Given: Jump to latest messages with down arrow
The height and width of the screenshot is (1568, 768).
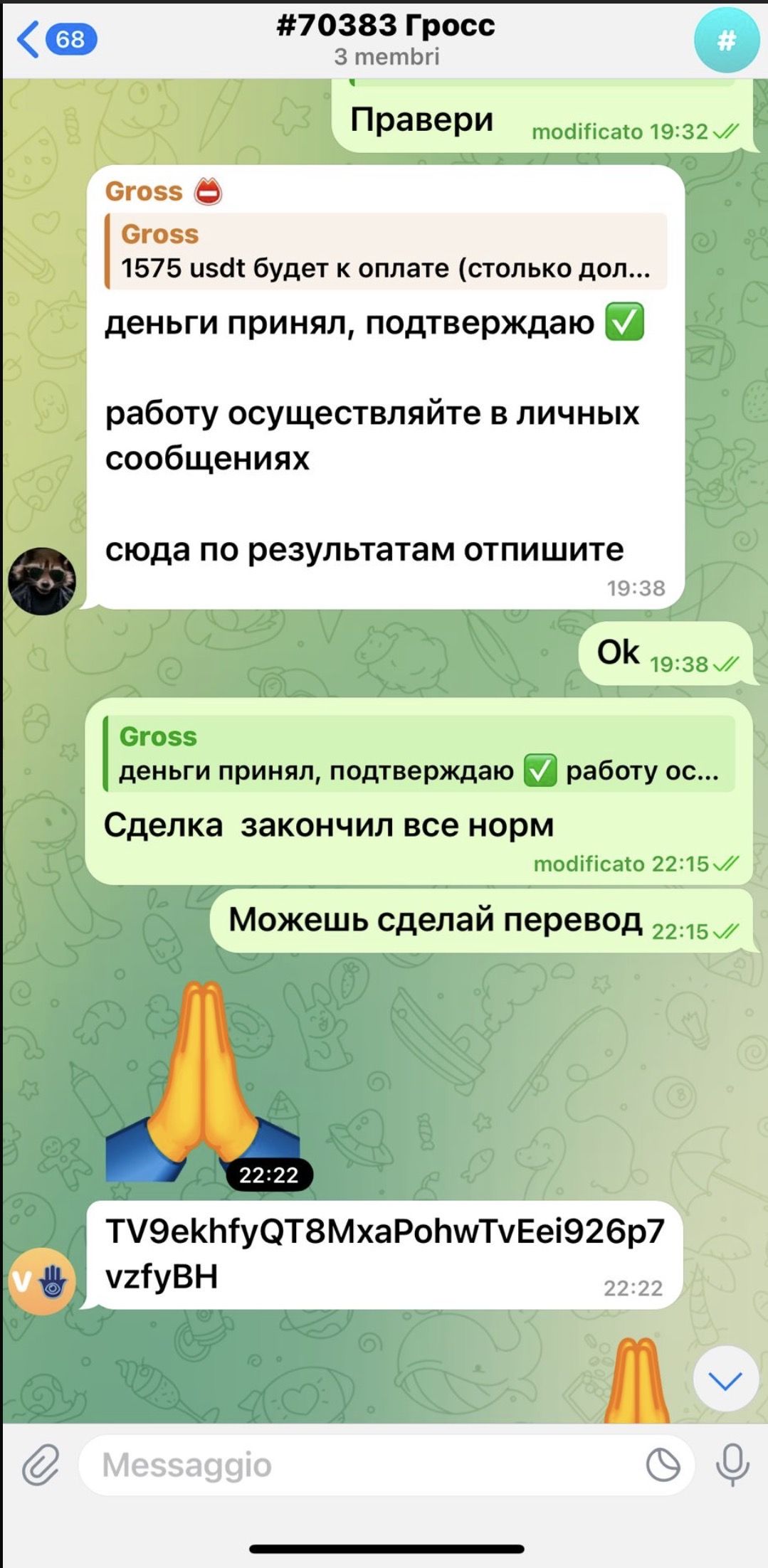Looking at the screenshot, I should click(x=725, y=1381).
